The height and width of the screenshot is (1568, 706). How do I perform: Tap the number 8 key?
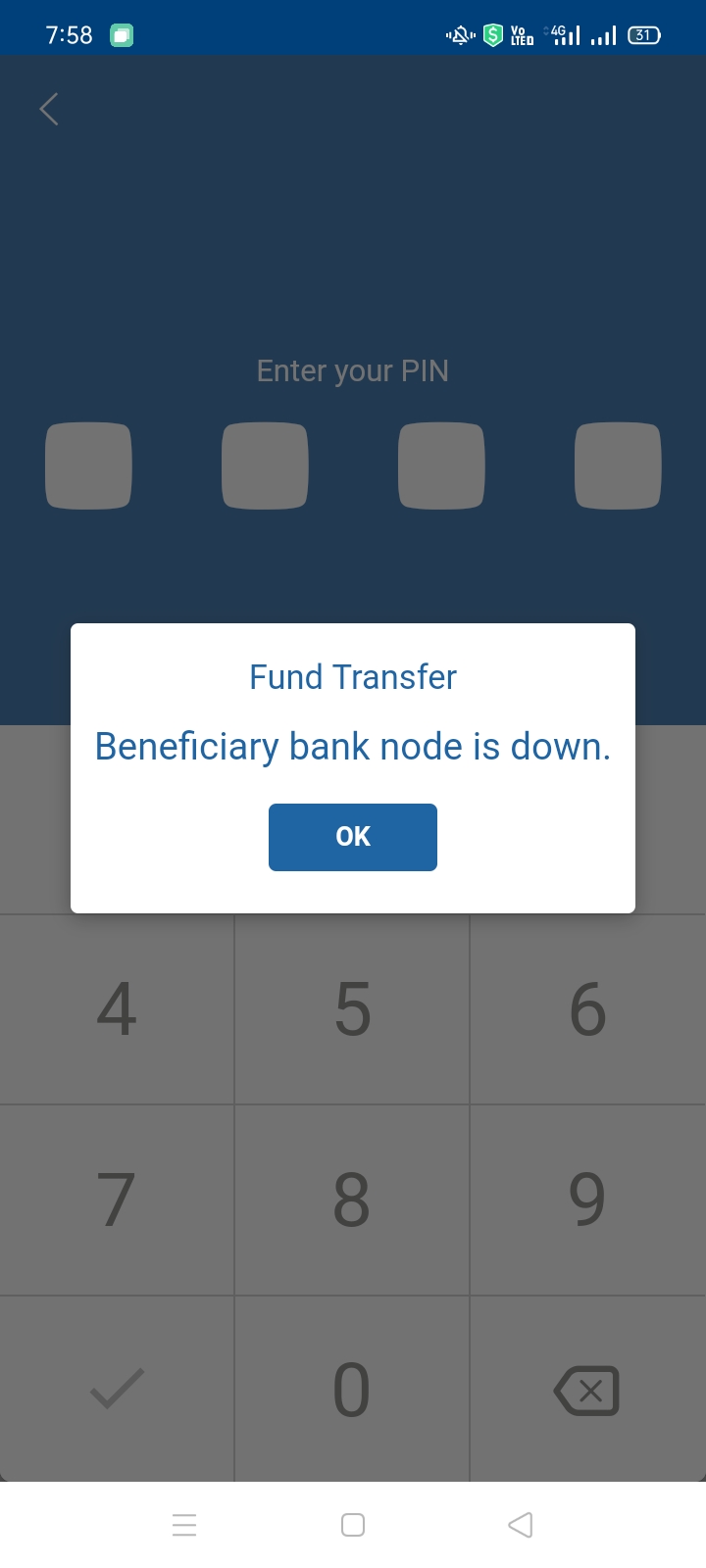point(353,1200)
